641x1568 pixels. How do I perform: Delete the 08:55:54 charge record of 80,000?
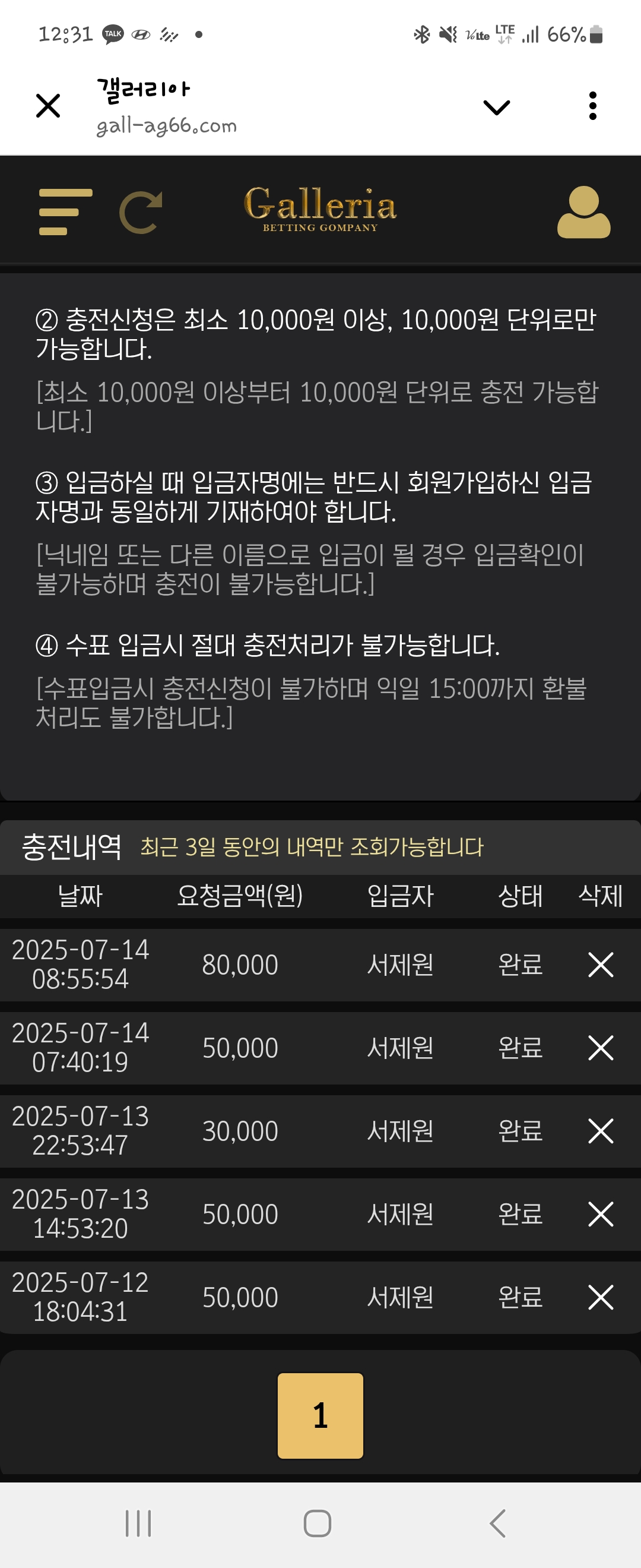pos(600,965)
